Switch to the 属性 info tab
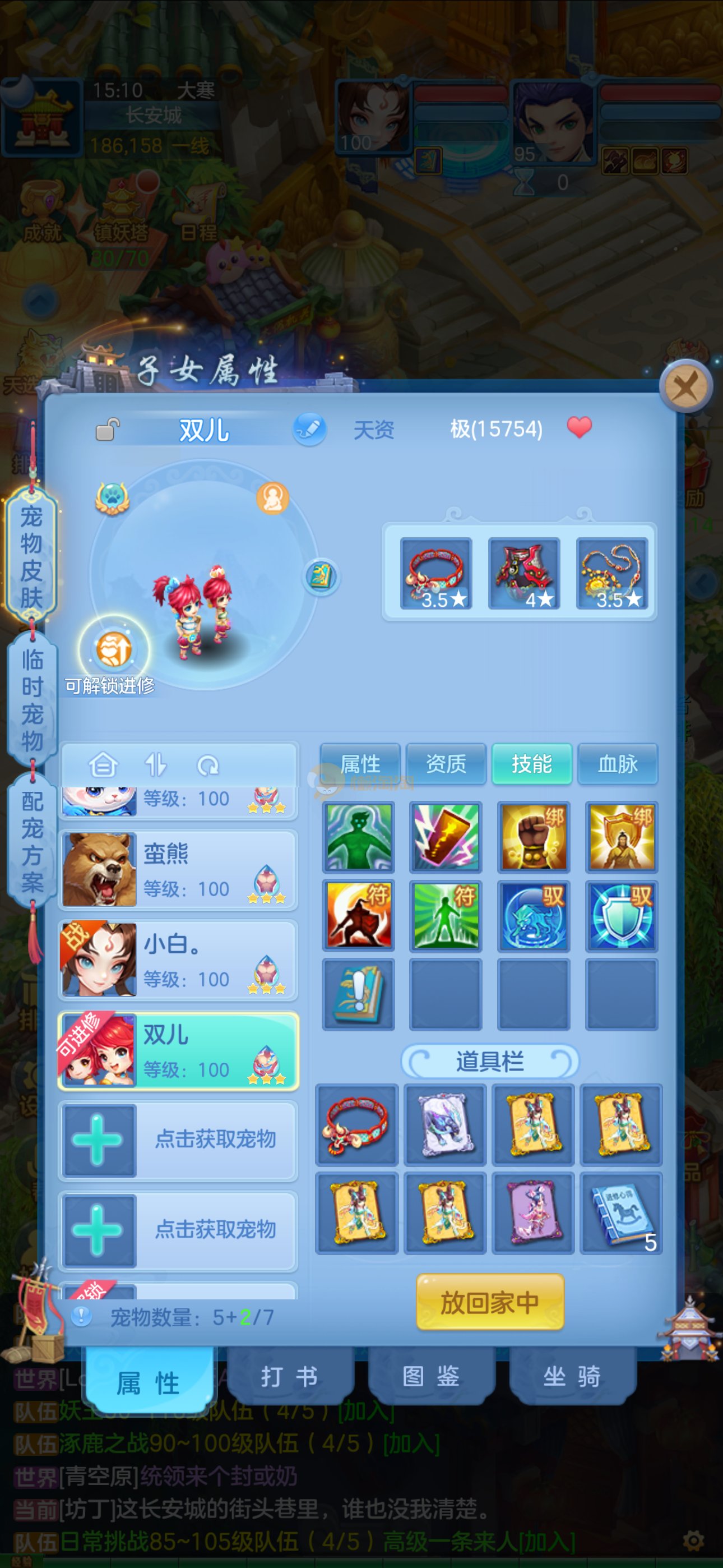Viewport: 723px width, 1568px height. click(x=360, y=763)
